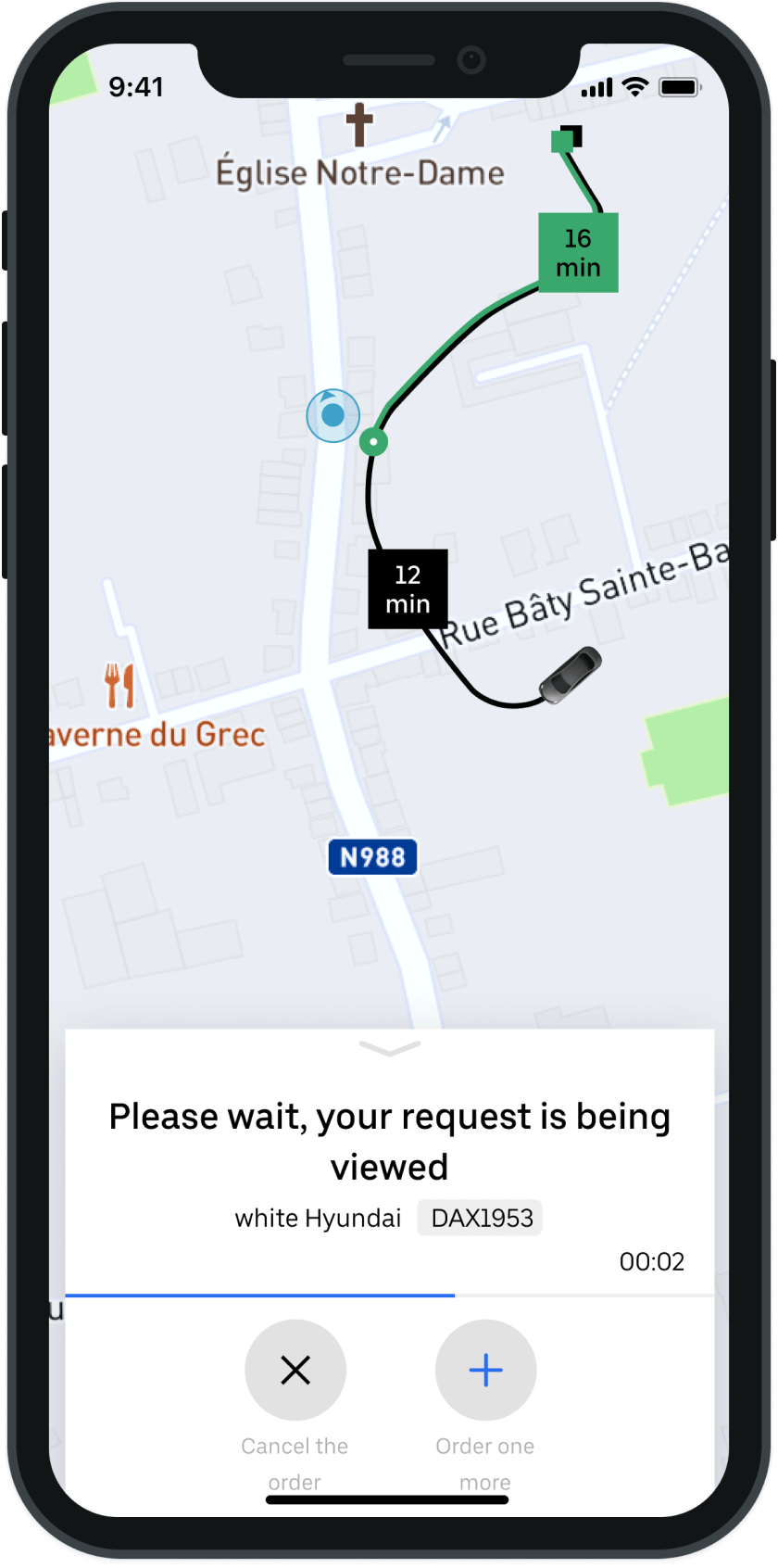Tap the '16 min' destination time badge

click(577, 252)
